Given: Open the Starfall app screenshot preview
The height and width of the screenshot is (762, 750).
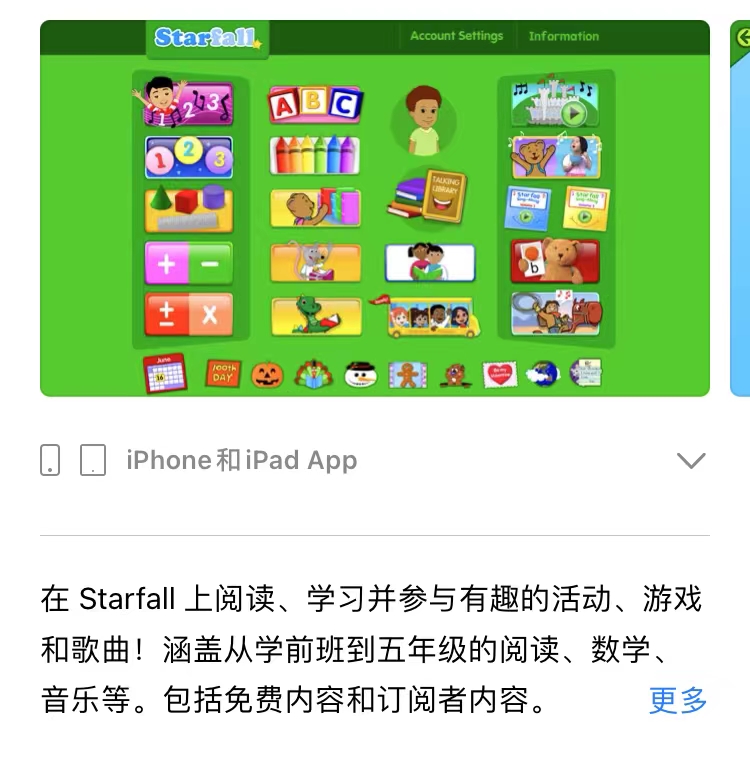Looking at the screenshot, I should coord(374,208).
